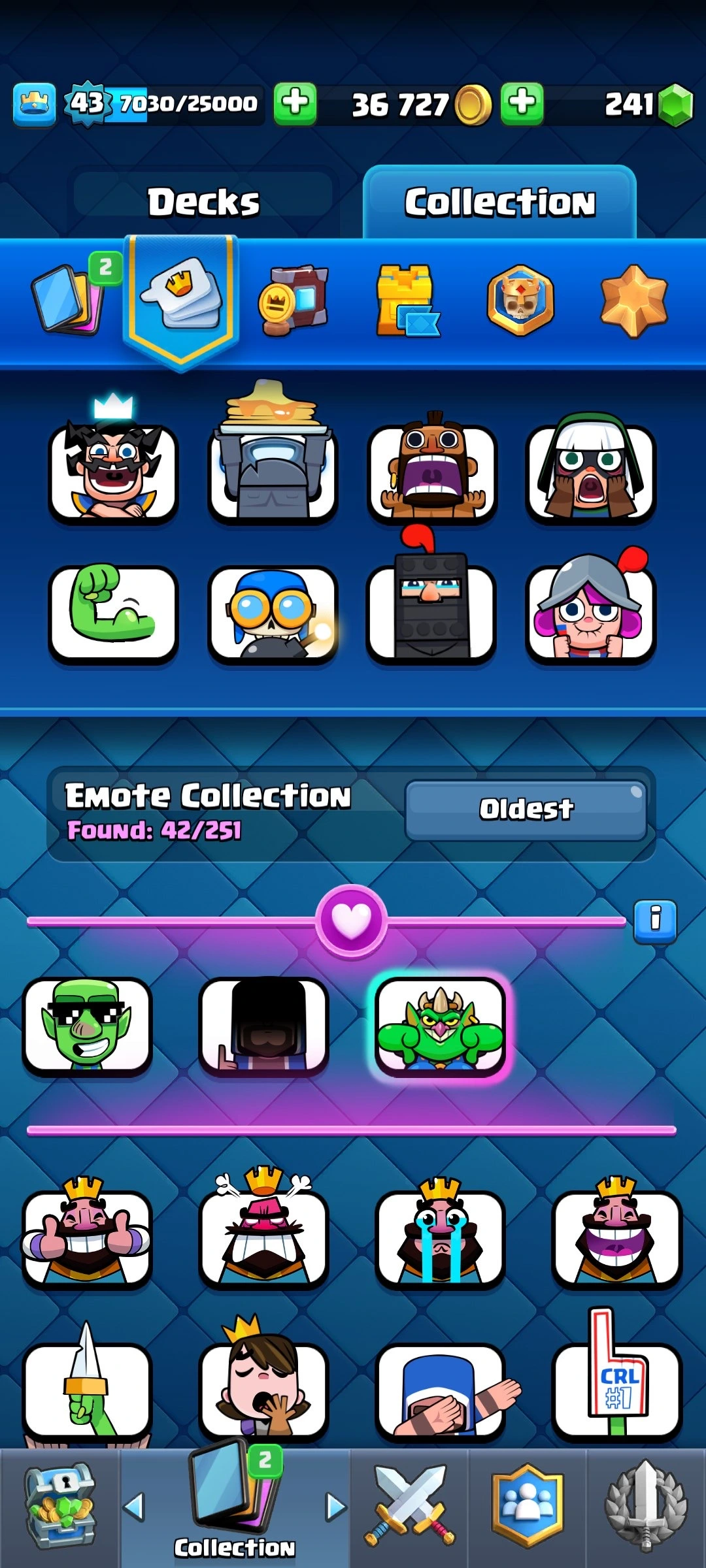Switch to the Decks tab
706x1568 pixels.
pyautogui.click(x=203, y=201)
